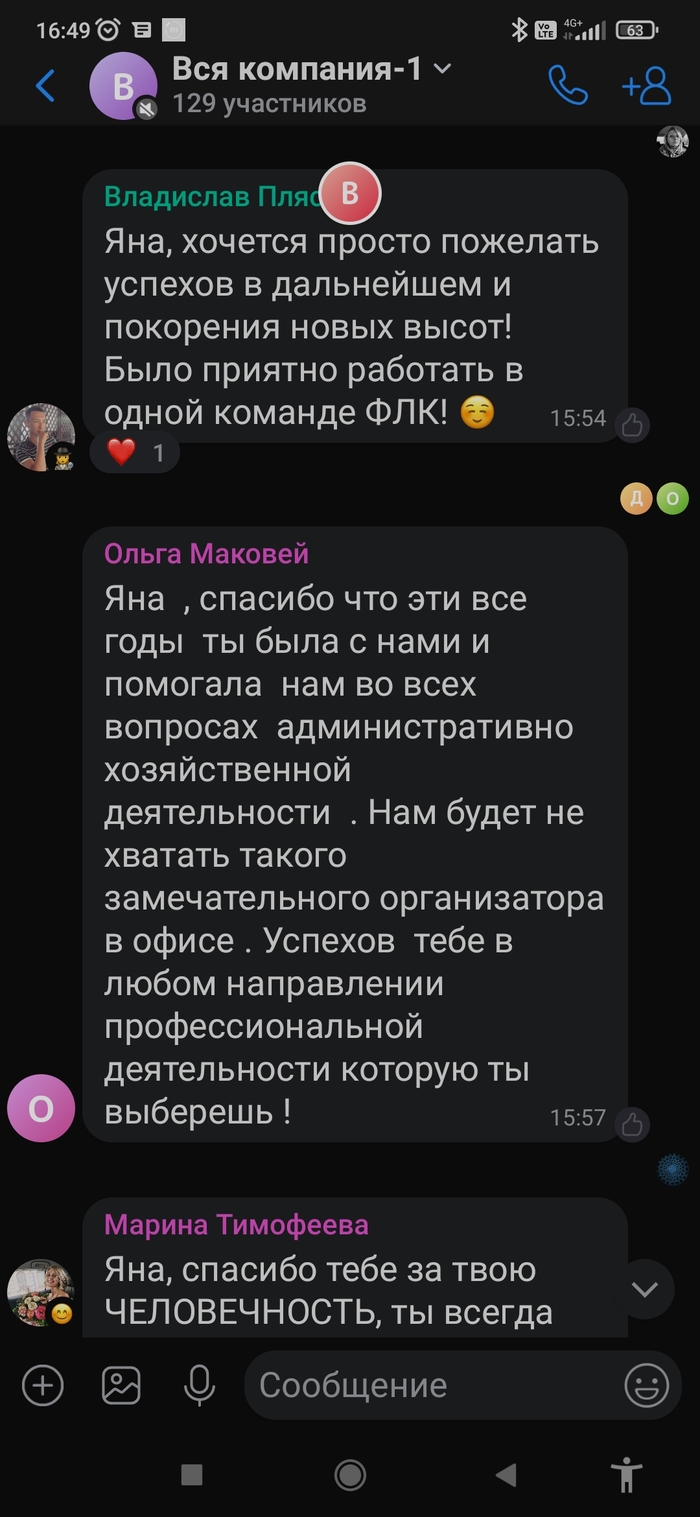
Task: Start a group voice call
Action: 568,86
